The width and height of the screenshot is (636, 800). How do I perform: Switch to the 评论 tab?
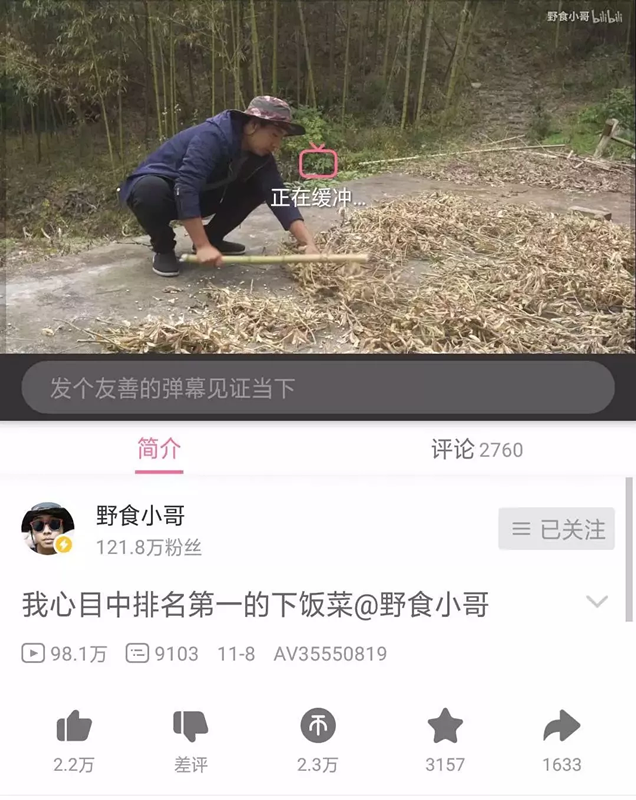tap(477, 450)
